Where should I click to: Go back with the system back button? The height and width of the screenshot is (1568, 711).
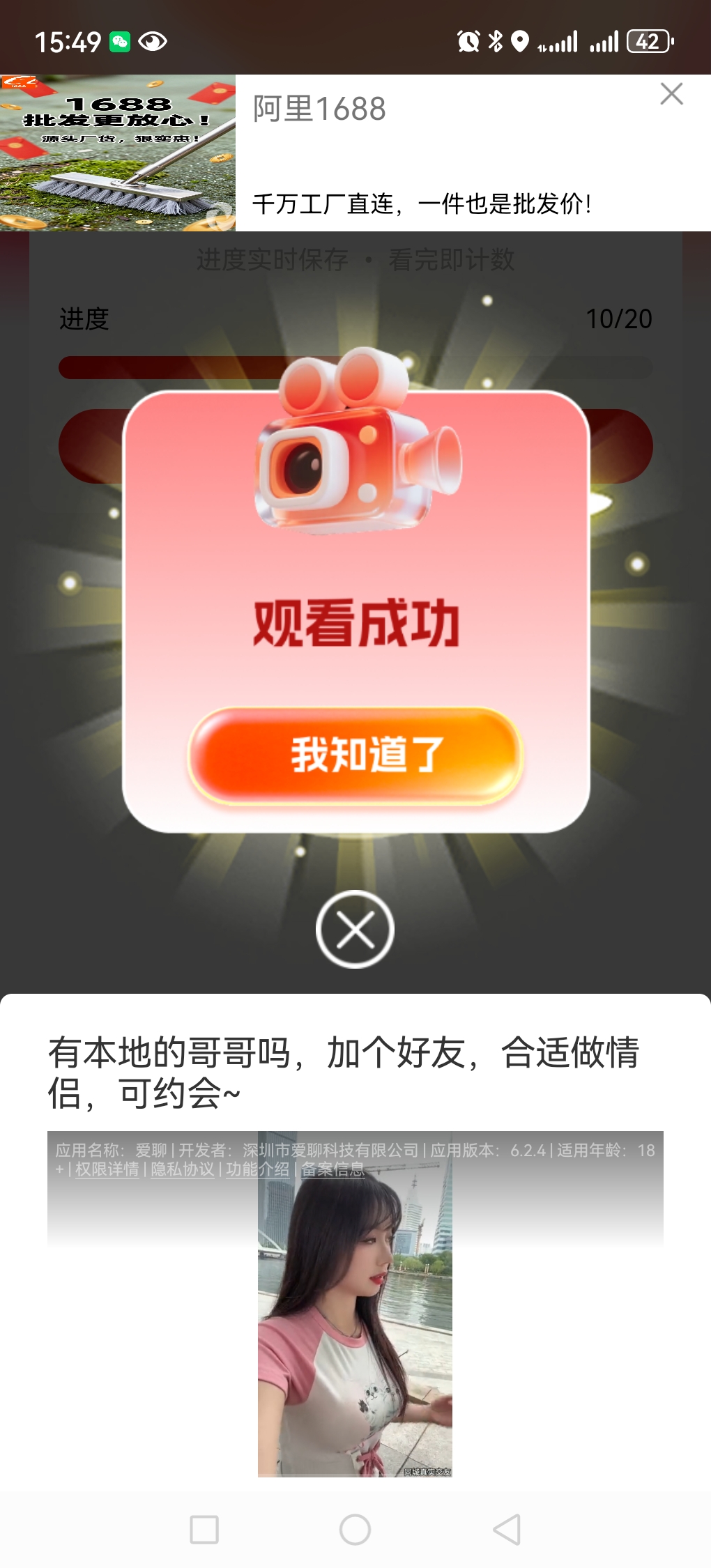coord(507,1530)
